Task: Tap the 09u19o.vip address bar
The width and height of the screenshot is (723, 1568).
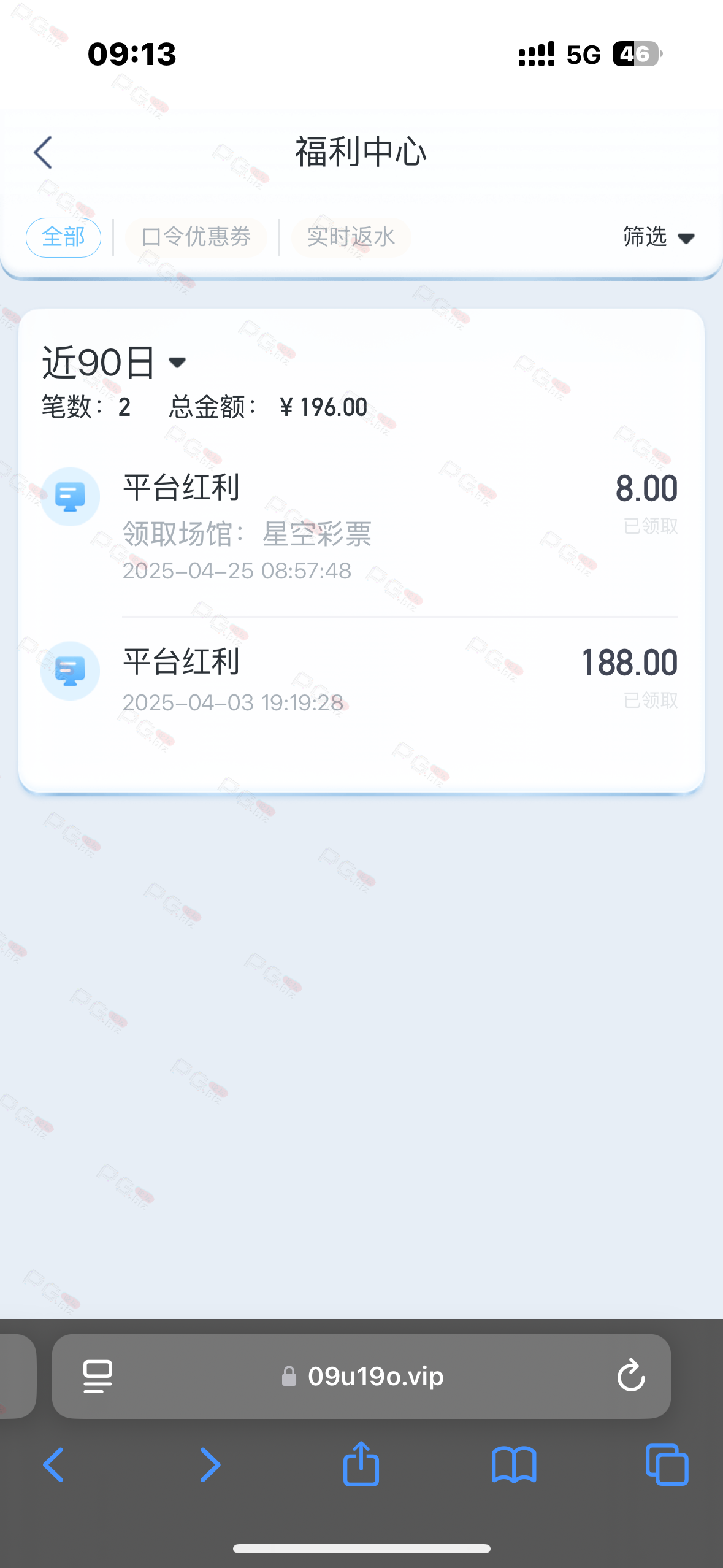Action: click(x=362, y=1376)
